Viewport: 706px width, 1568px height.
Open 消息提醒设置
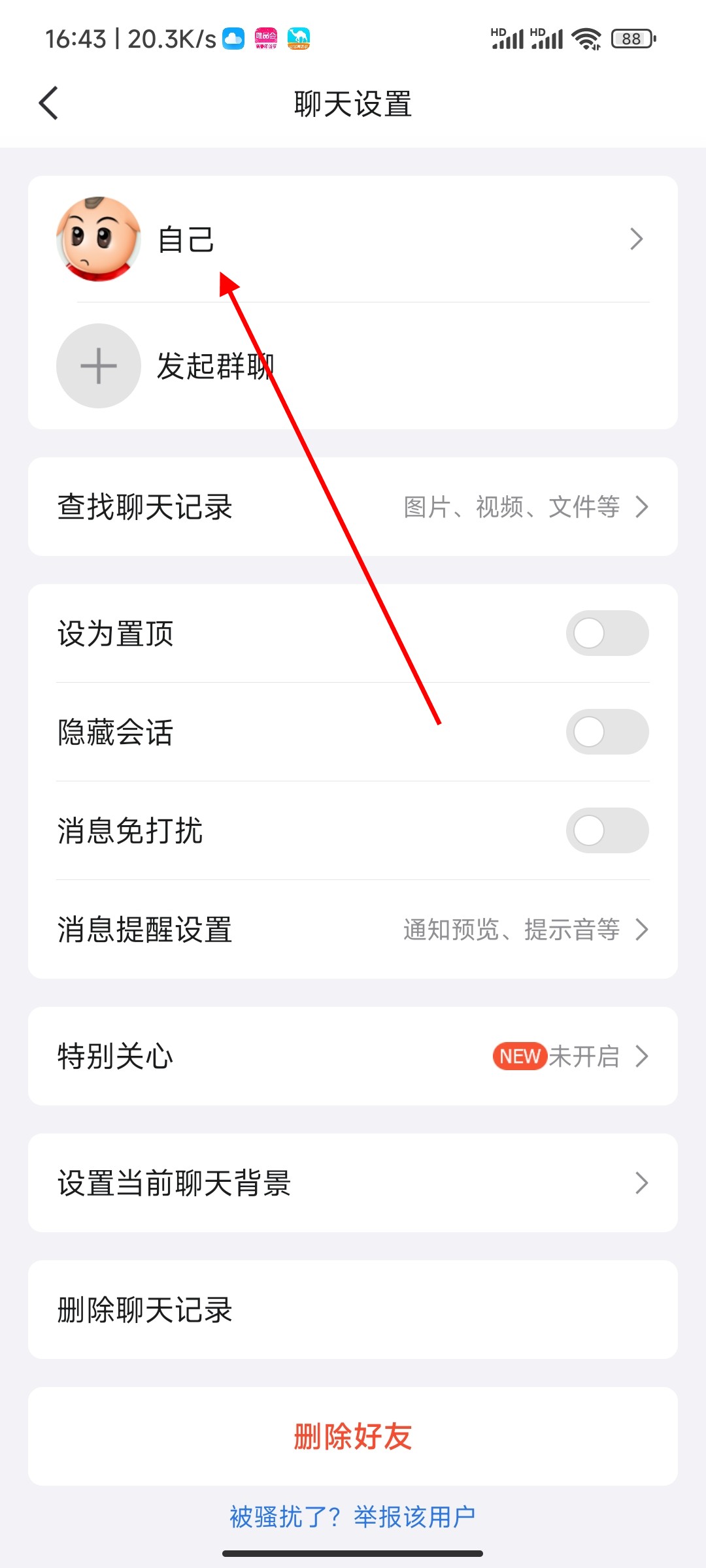click(x=353, y=929)
